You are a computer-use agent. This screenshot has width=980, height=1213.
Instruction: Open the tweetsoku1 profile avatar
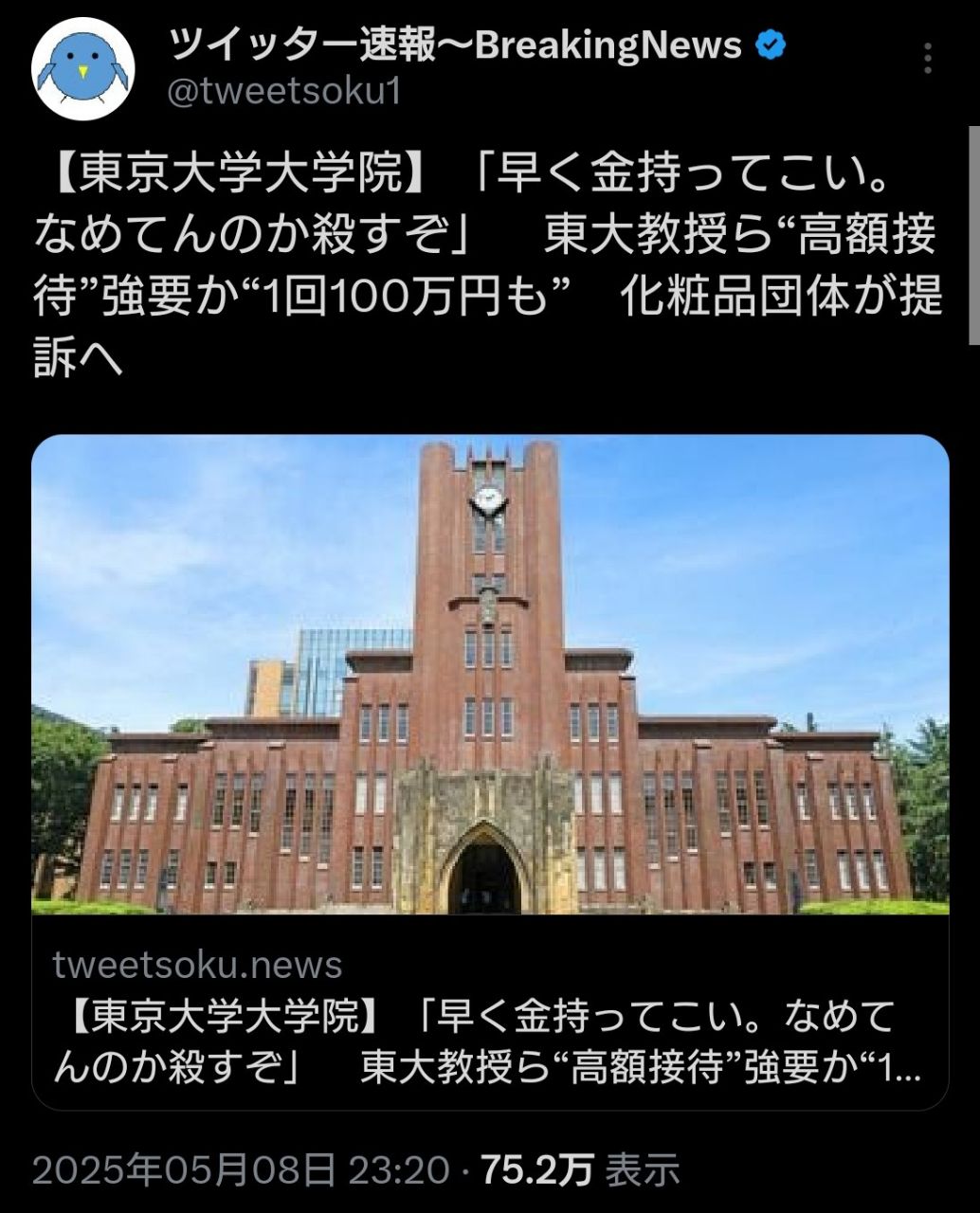83,68
